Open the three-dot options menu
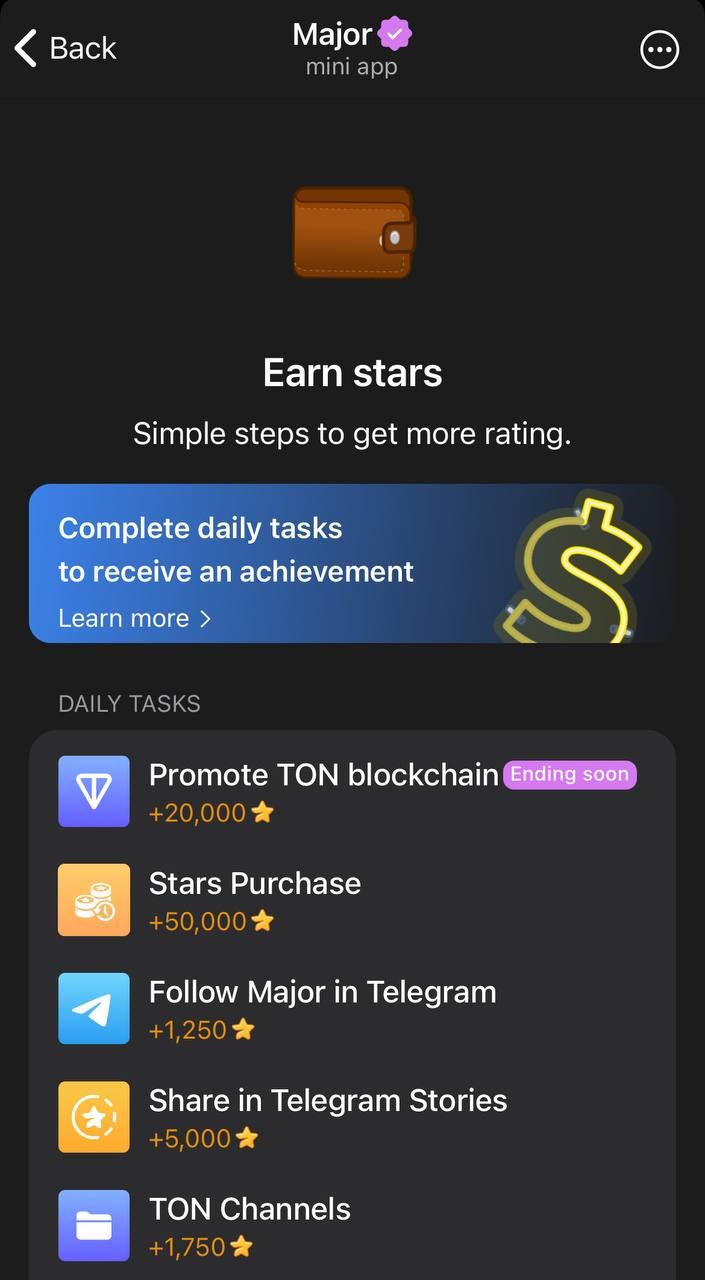This screenshot has height=1280, width=705. (x=659, y=50)
